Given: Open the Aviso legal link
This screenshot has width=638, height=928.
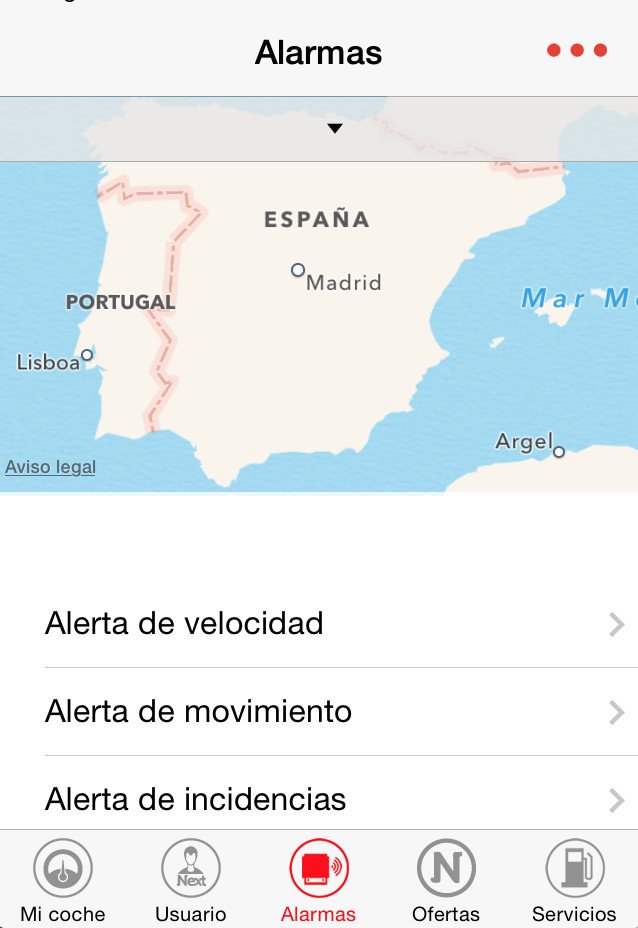Looking at the screenshot, I should pyautogui.click(x=51, y=467).
